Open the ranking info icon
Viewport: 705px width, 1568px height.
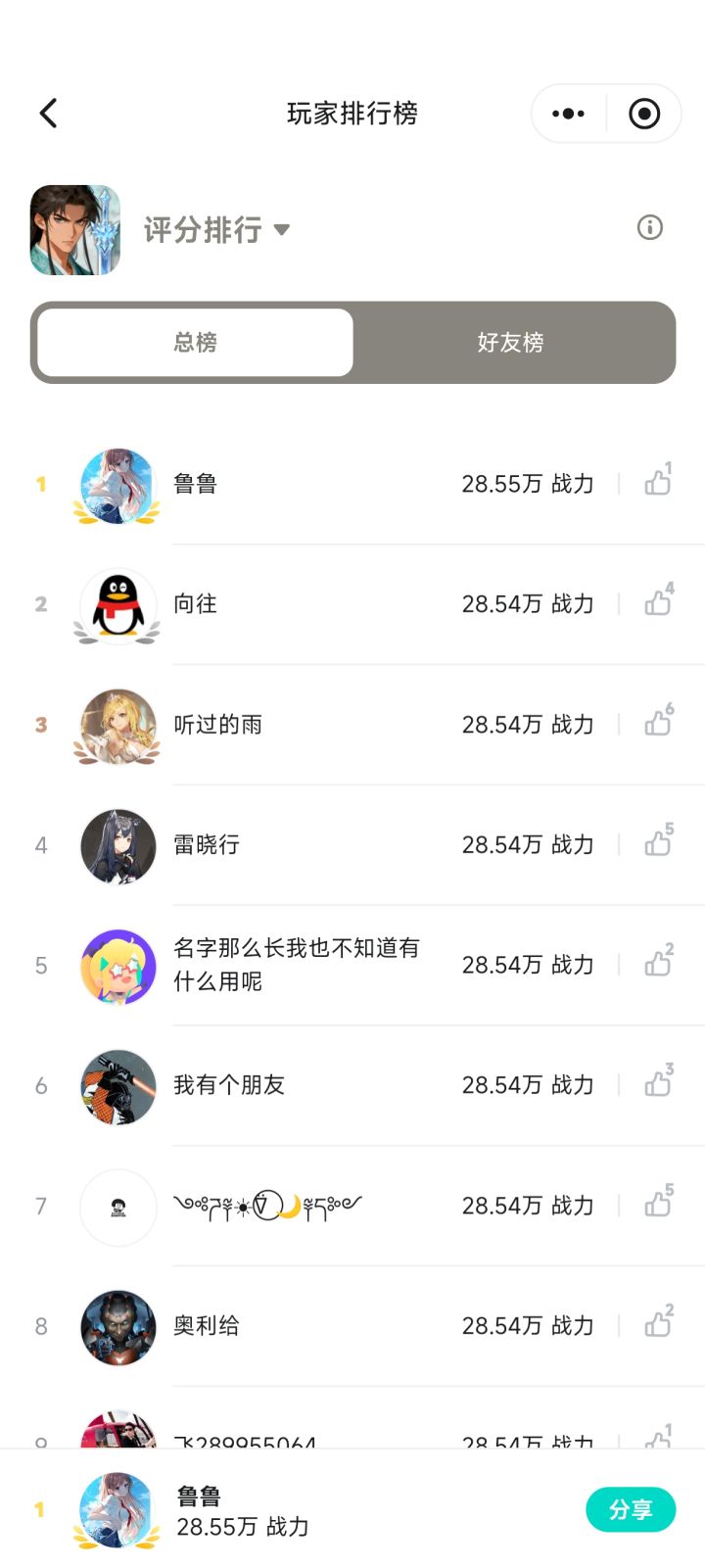[x=649, y=228]
